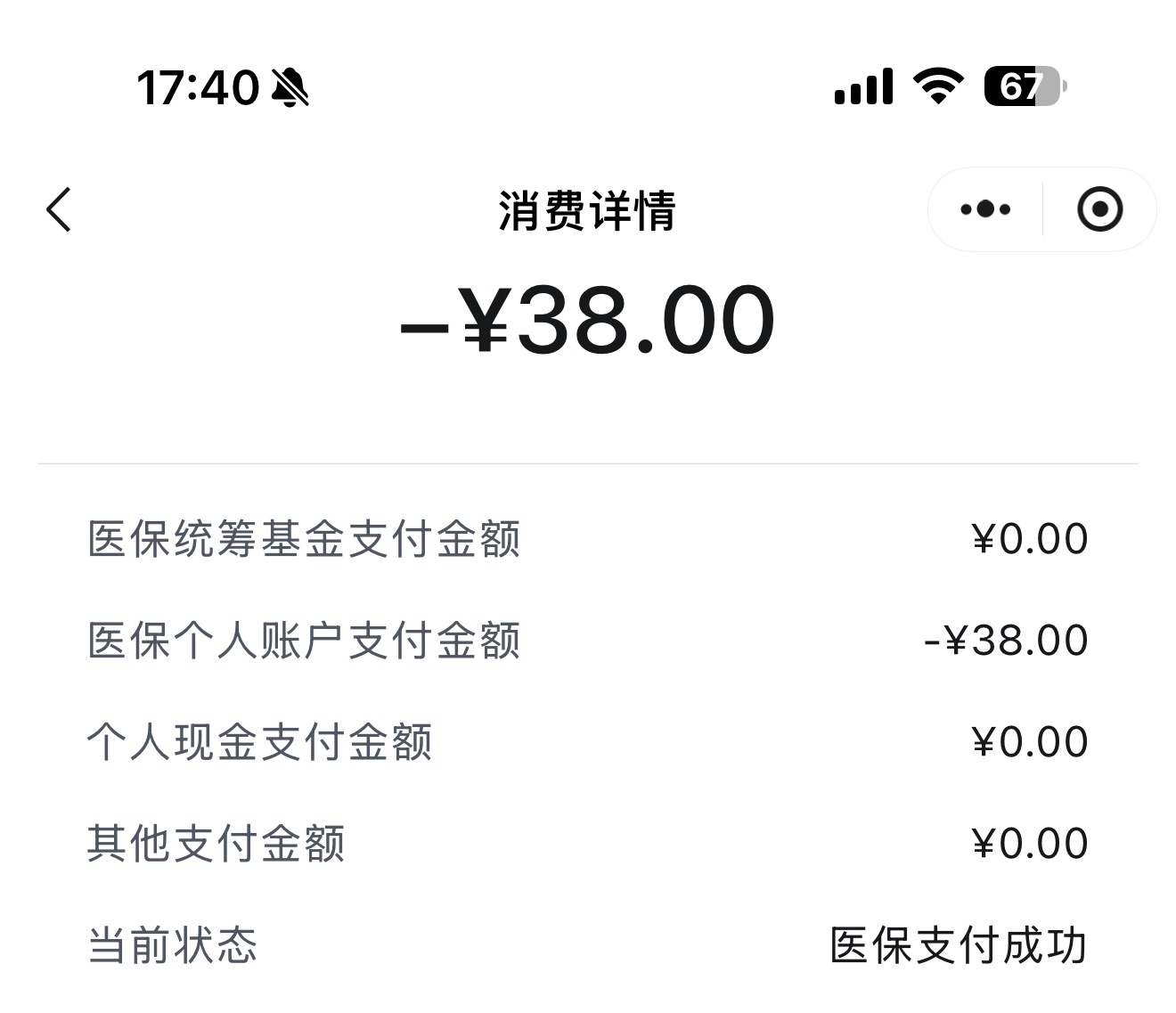The image size is (1176, 1013).
Task: Open the mini program more options menu
Action: [x=985, y=210]
